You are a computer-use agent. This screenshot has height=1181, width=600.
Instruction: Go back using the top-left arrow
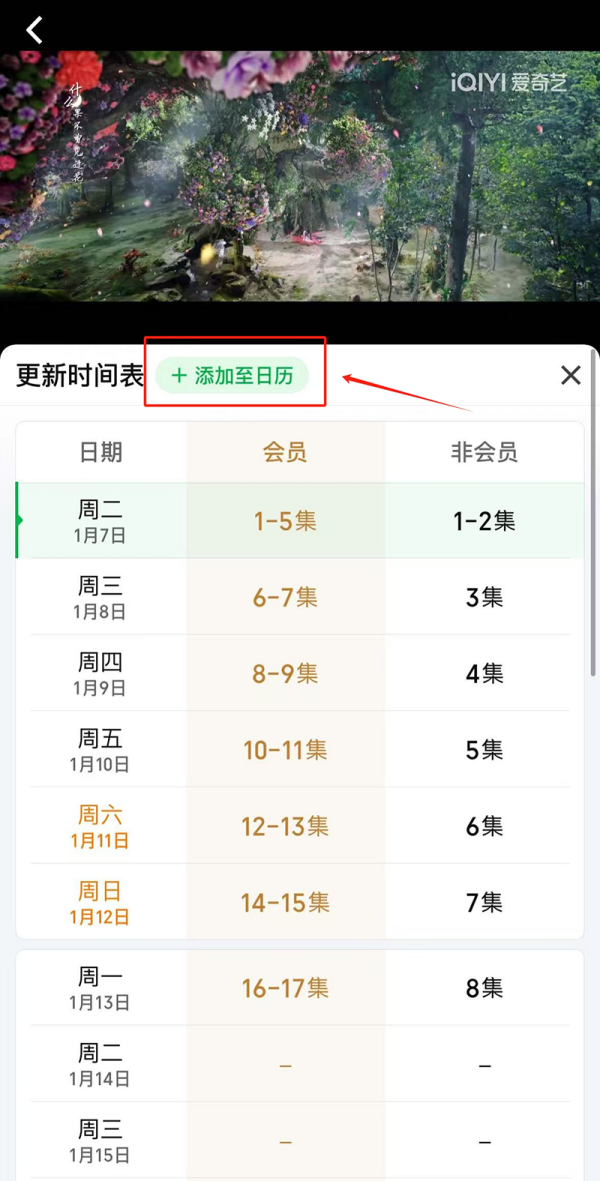click(35, 30)
